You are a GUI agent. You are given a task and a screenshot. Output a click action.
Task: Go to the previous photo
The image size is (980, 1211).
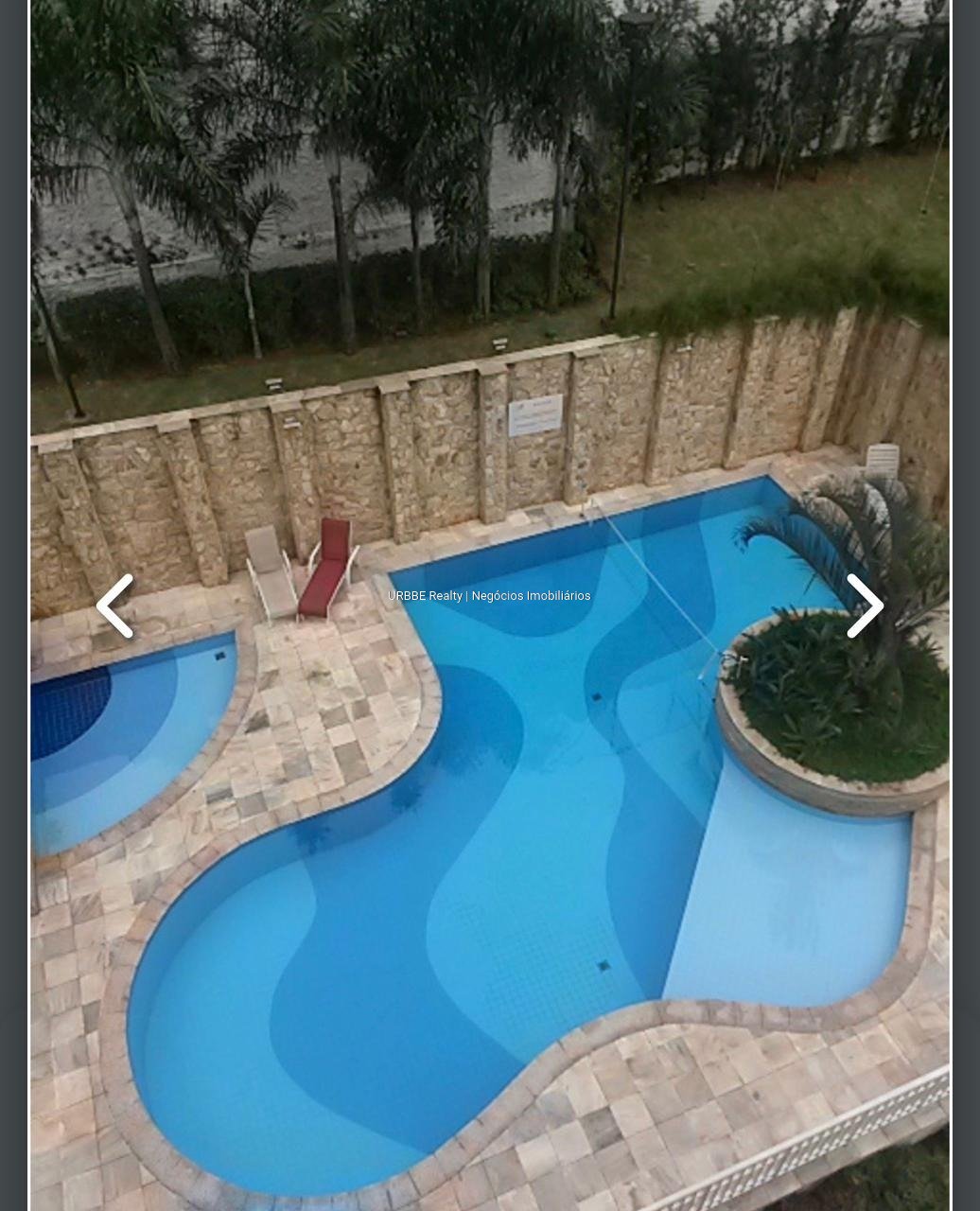[x=114, y=606]
